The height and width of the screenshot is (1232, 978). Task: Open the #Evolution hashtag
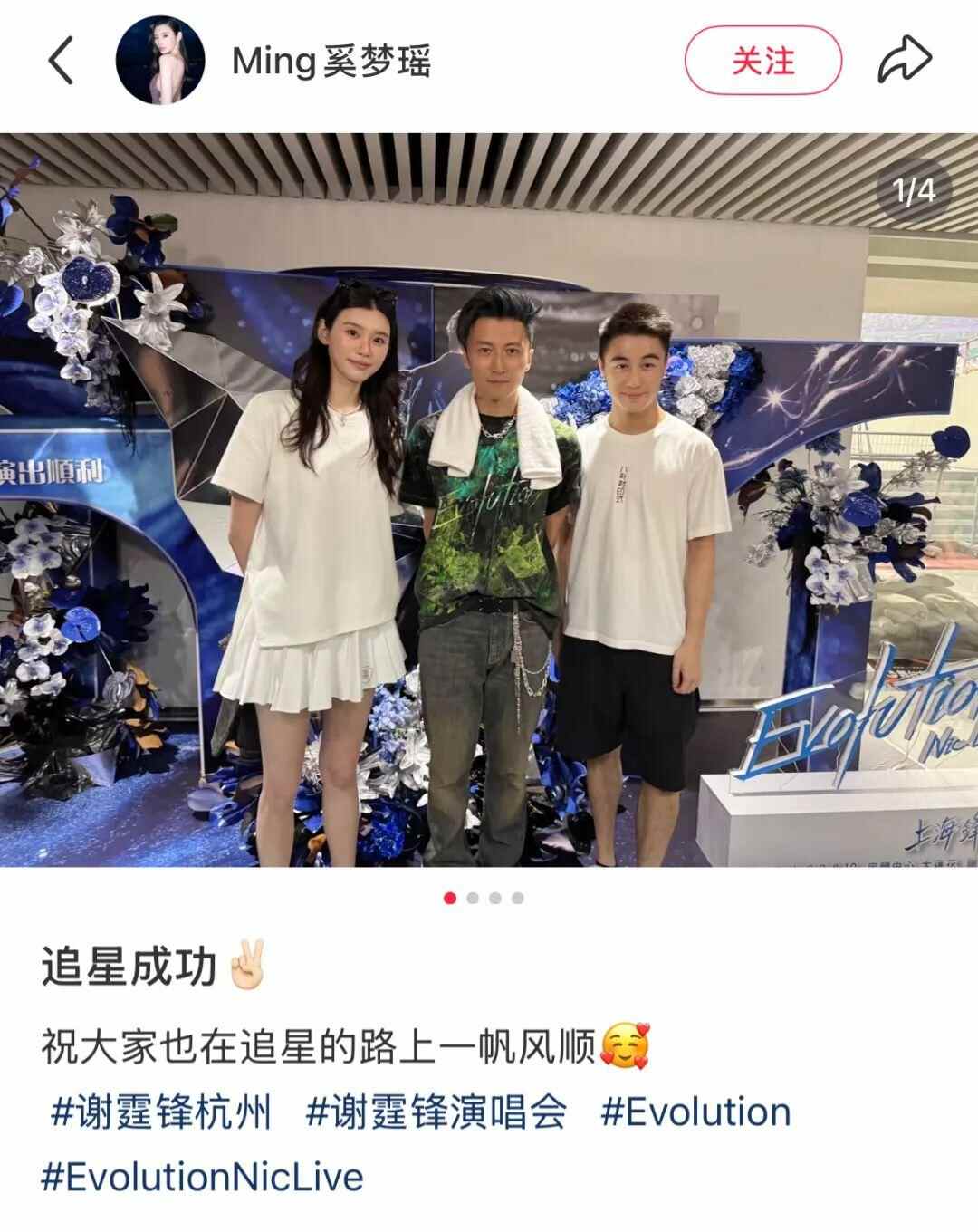tap(695, 1112)
